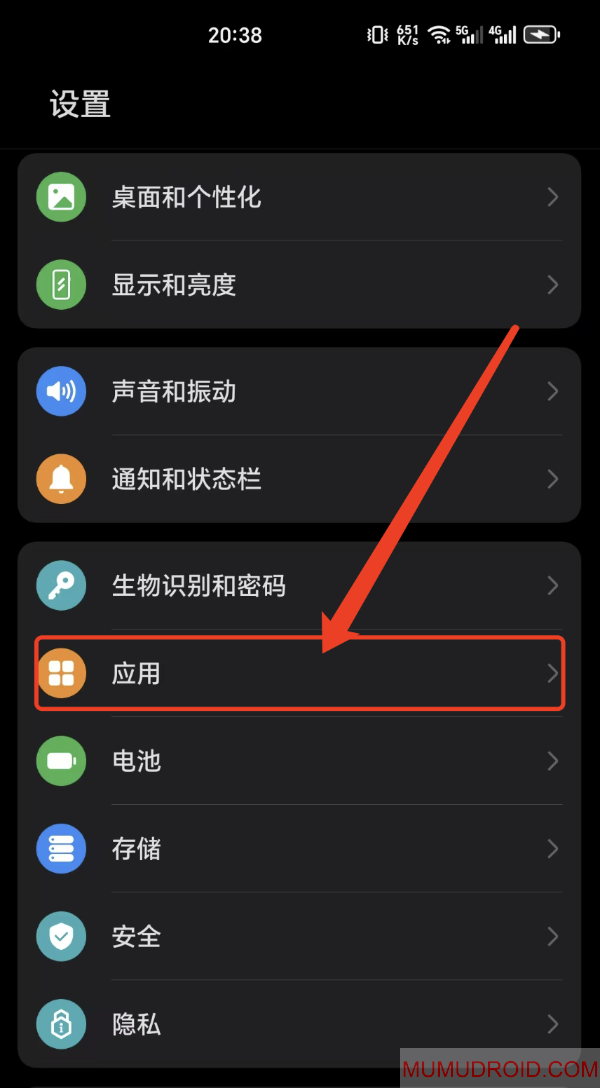
Task: Open 显示和亮度 settings
Action: click(300, 285)
